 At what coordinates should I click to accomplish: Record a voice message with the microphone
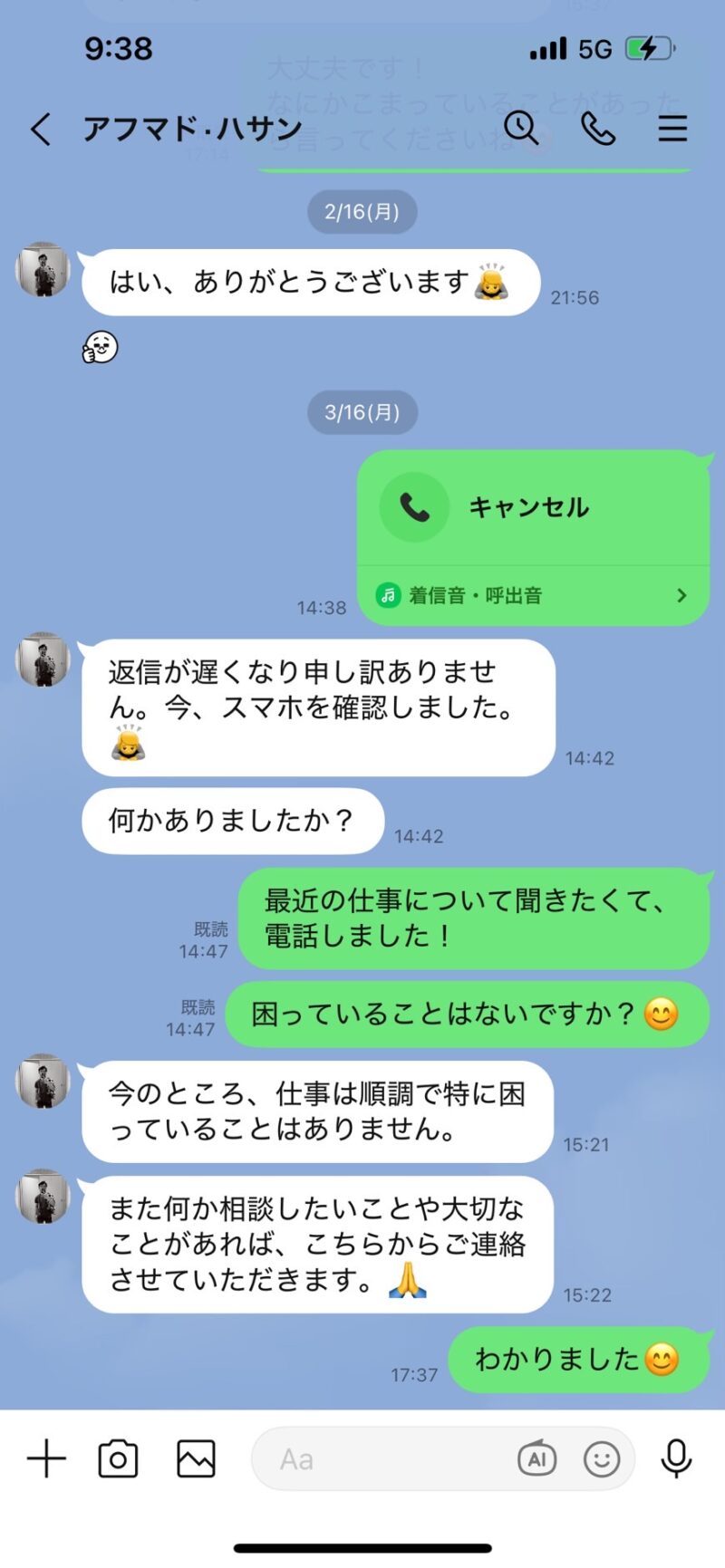pyautogui.click(x=676, y=1458)
